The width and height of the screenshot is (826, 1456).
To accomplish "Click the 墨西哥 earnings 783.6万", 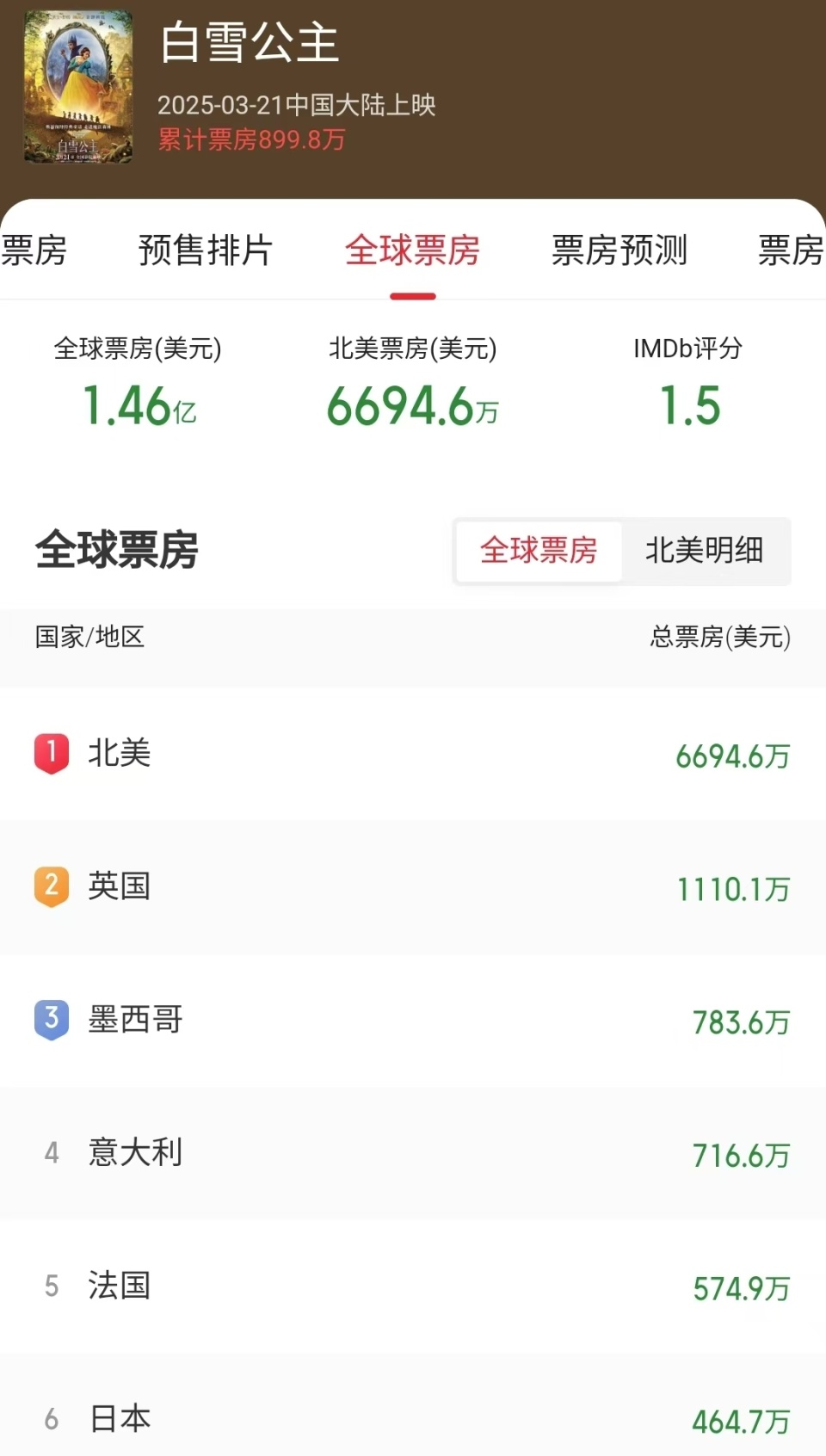I will coord(742,1024).
